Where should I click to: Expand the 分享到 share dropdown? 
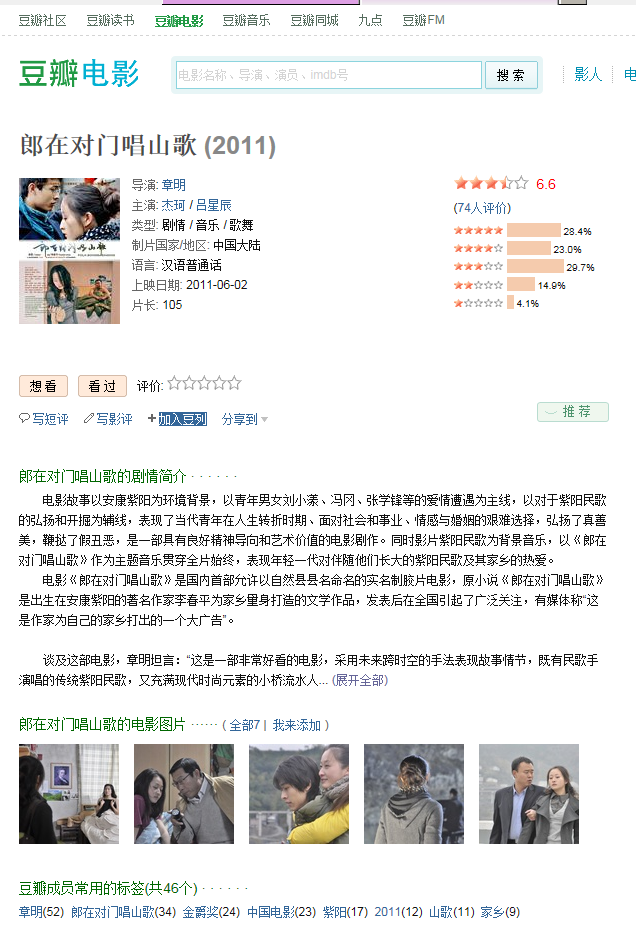click(245, 419)
